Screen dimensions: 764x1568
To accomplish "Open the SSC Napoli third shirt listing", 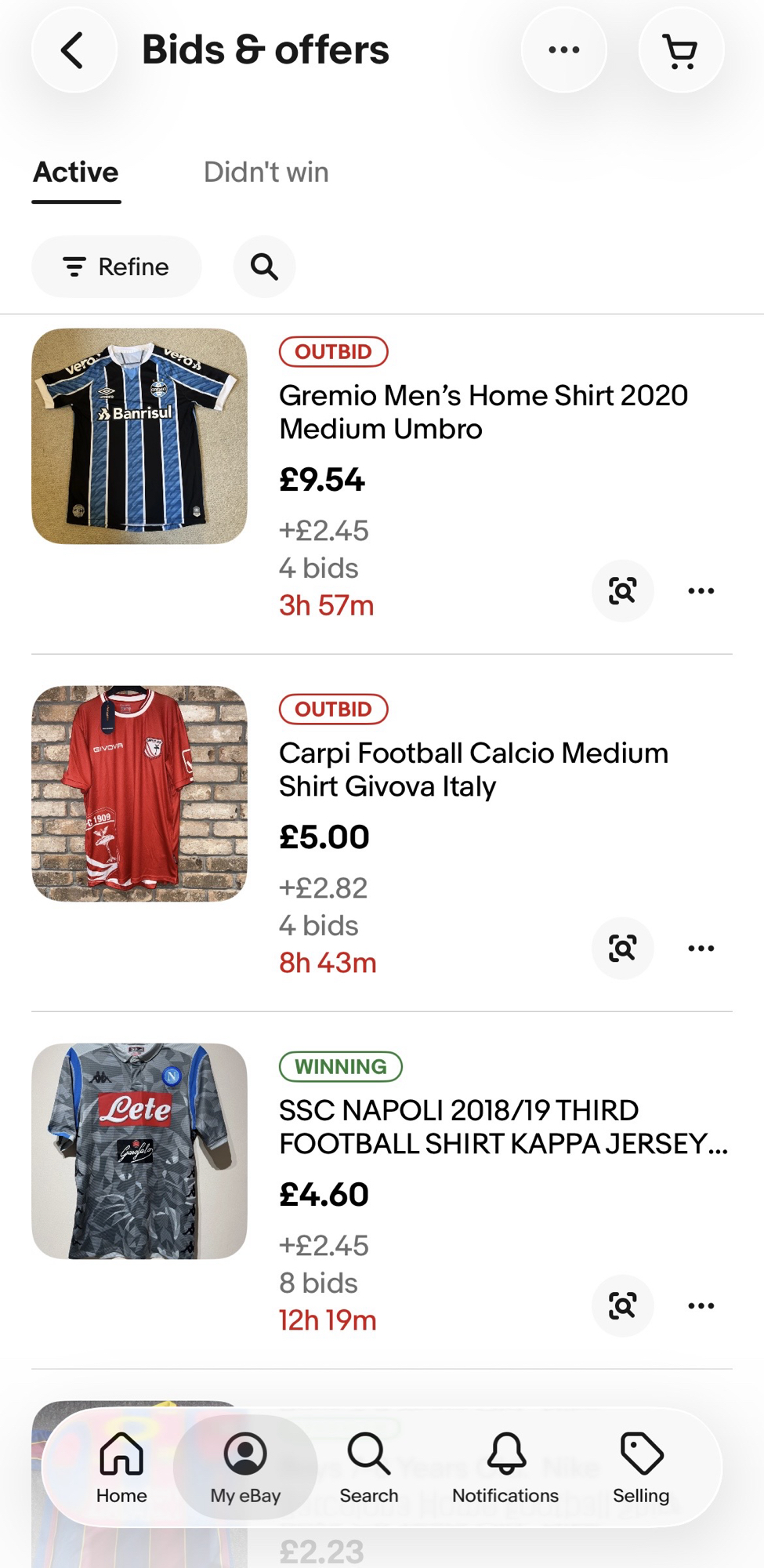I will pyautogui.click(x=501, y=1127).
